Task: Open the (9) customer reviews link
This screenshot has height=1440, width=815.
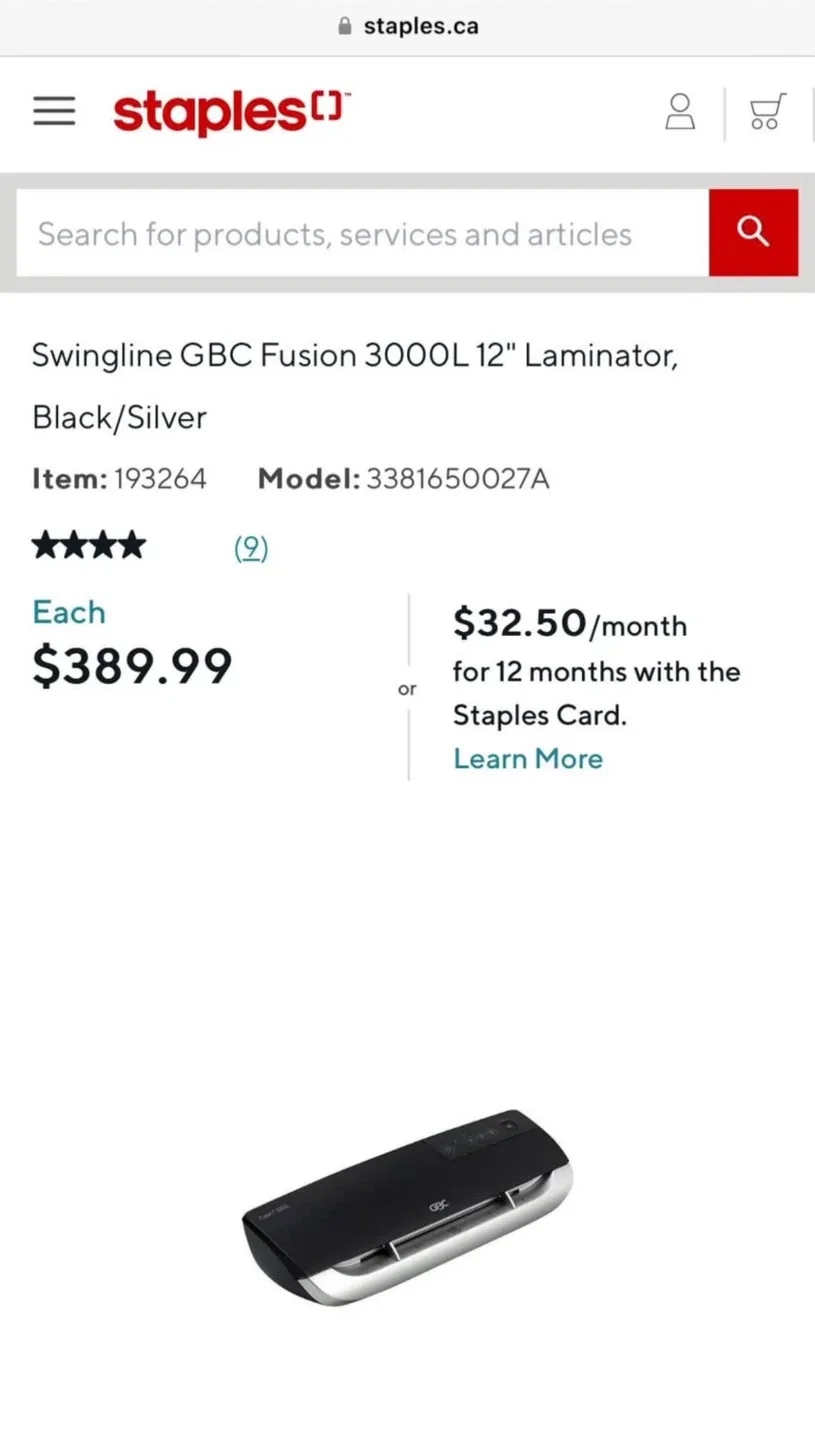Action: tap(251, 547)
